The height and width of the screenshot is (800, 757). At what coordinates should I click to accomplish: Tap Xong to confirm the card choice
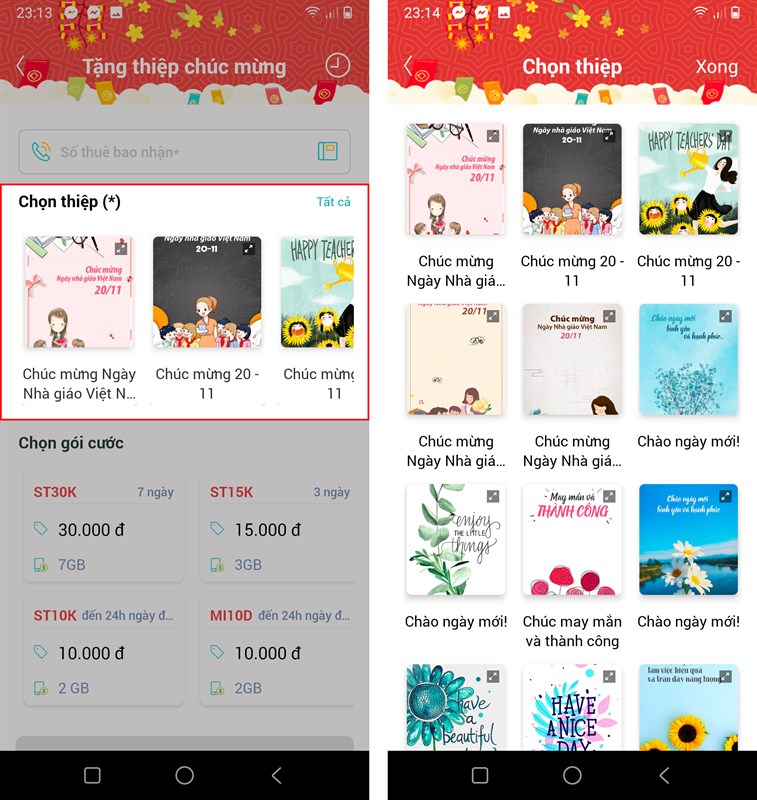(x=716, y=67)
